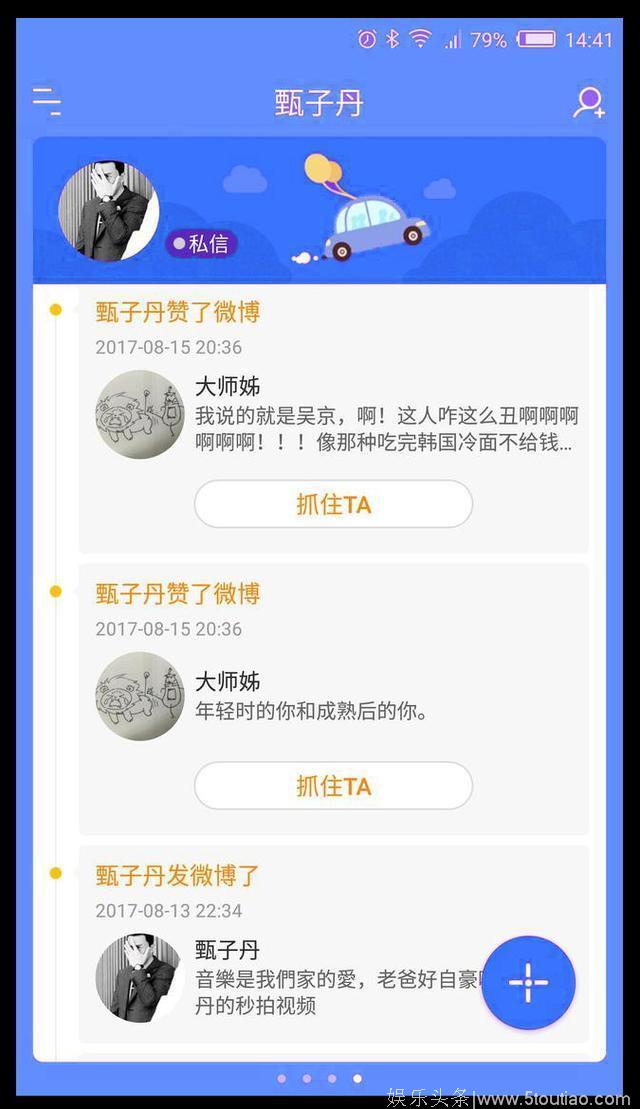Select the first page indicator dot

(x=282, y=1078)
